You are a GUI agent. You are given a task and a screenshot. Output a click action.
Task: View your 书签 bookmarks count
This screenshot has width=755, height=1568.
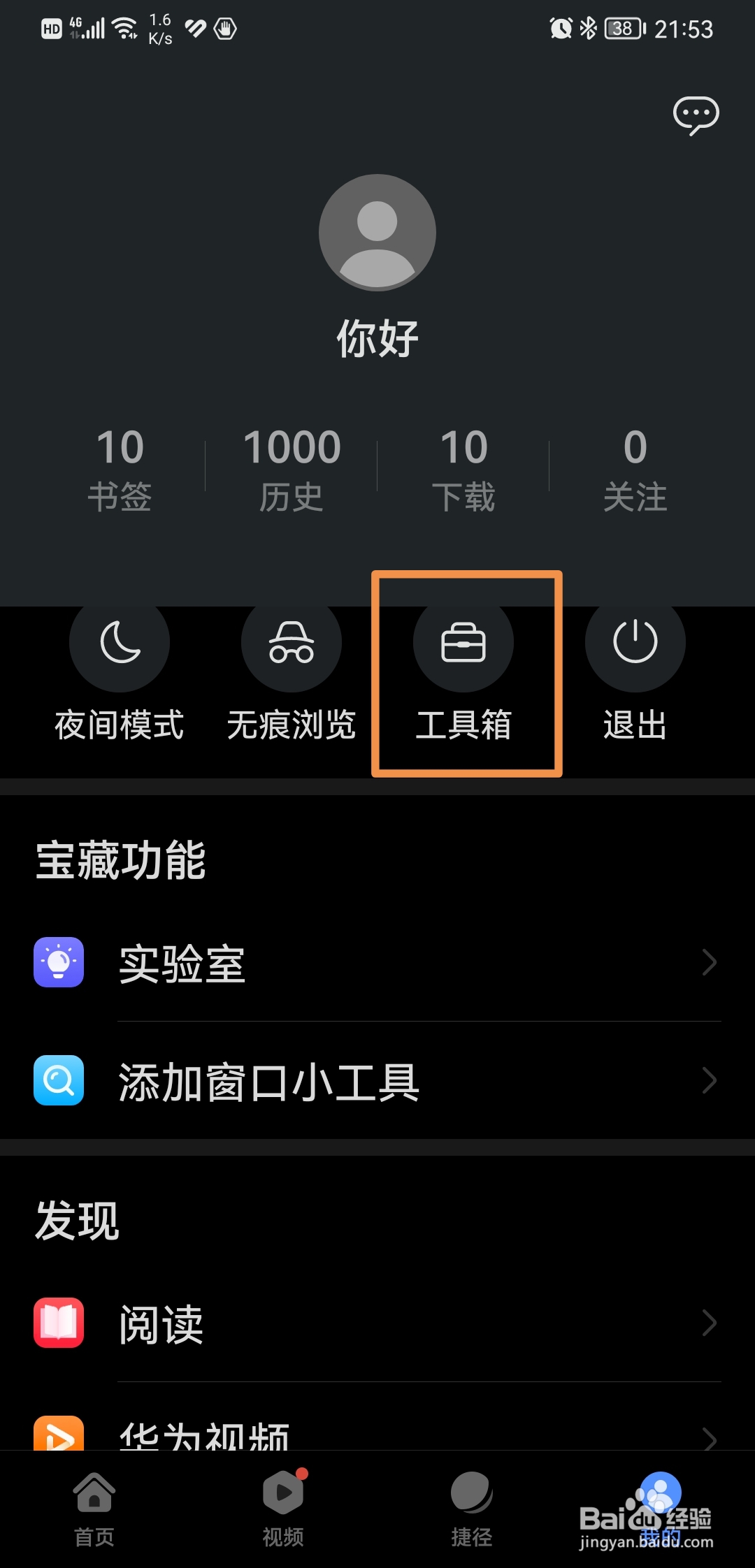point(121,468)
